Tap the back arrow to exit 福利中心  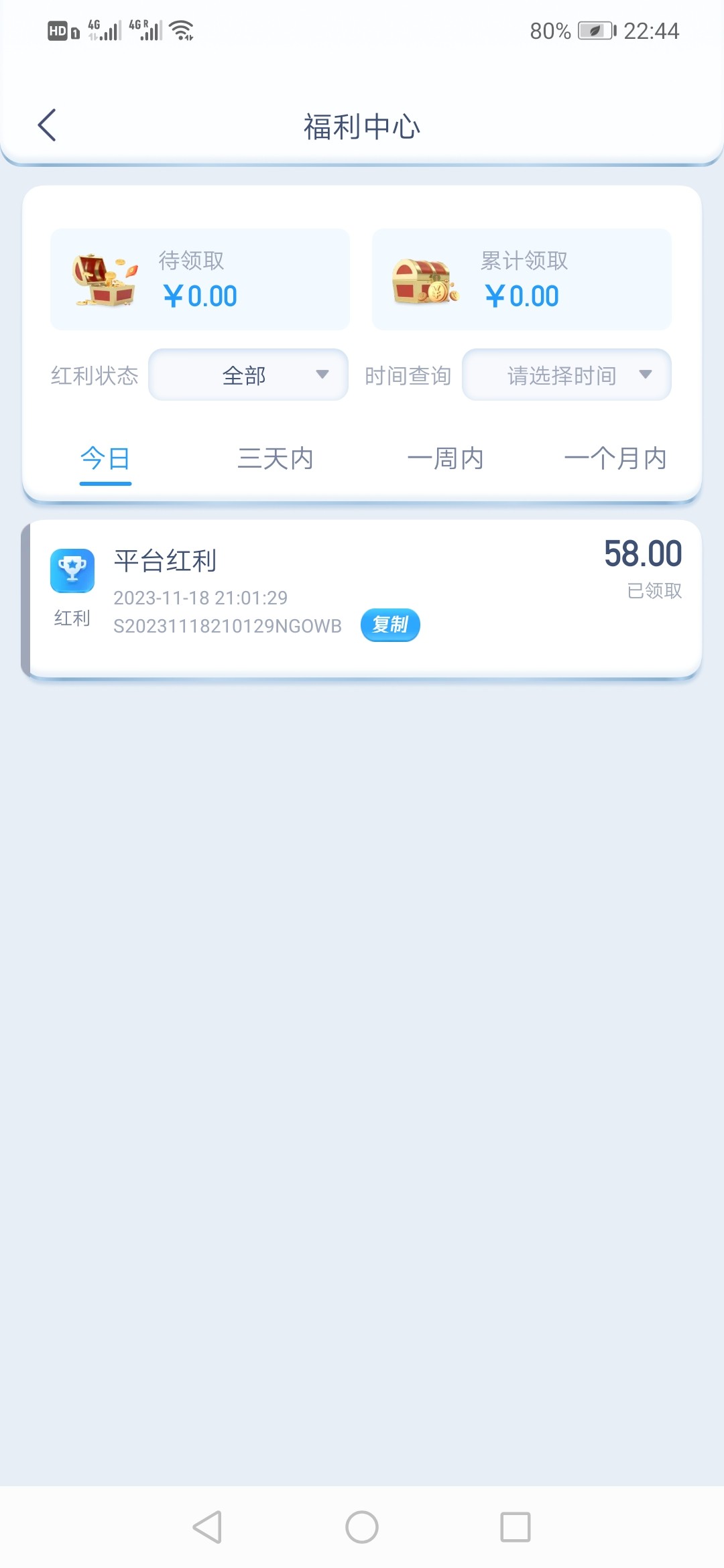pyautogui.click(x=47, y=125)
